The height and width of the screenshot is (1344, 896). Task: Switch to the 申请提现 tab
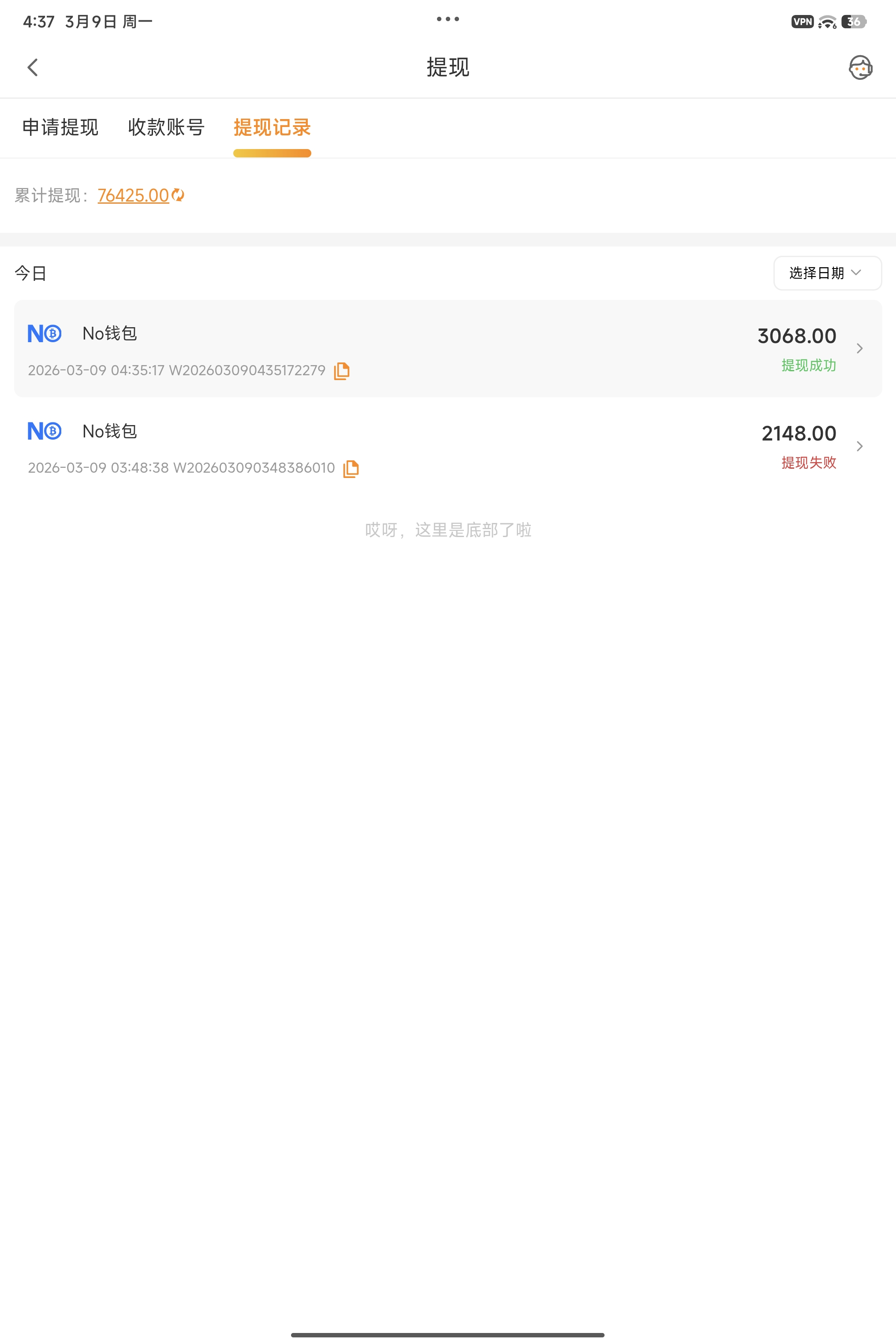[60, 127]
